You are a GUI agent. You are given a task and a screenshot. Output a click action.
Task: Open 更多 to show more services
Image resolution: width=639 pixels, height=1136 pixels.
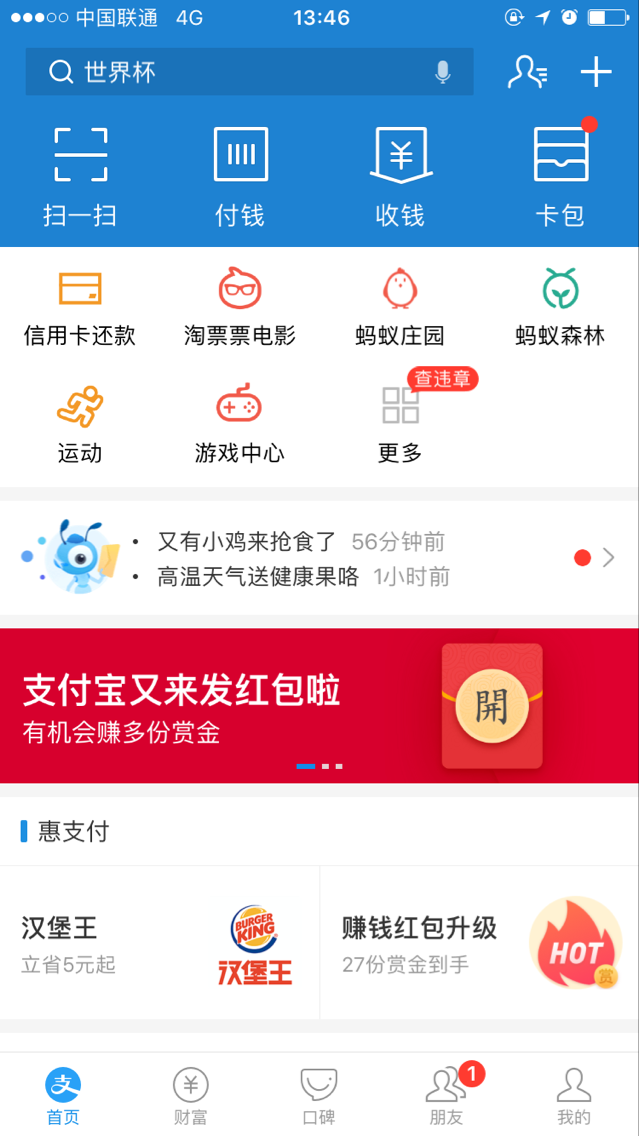pyautogui.click(x=400, y=424)
